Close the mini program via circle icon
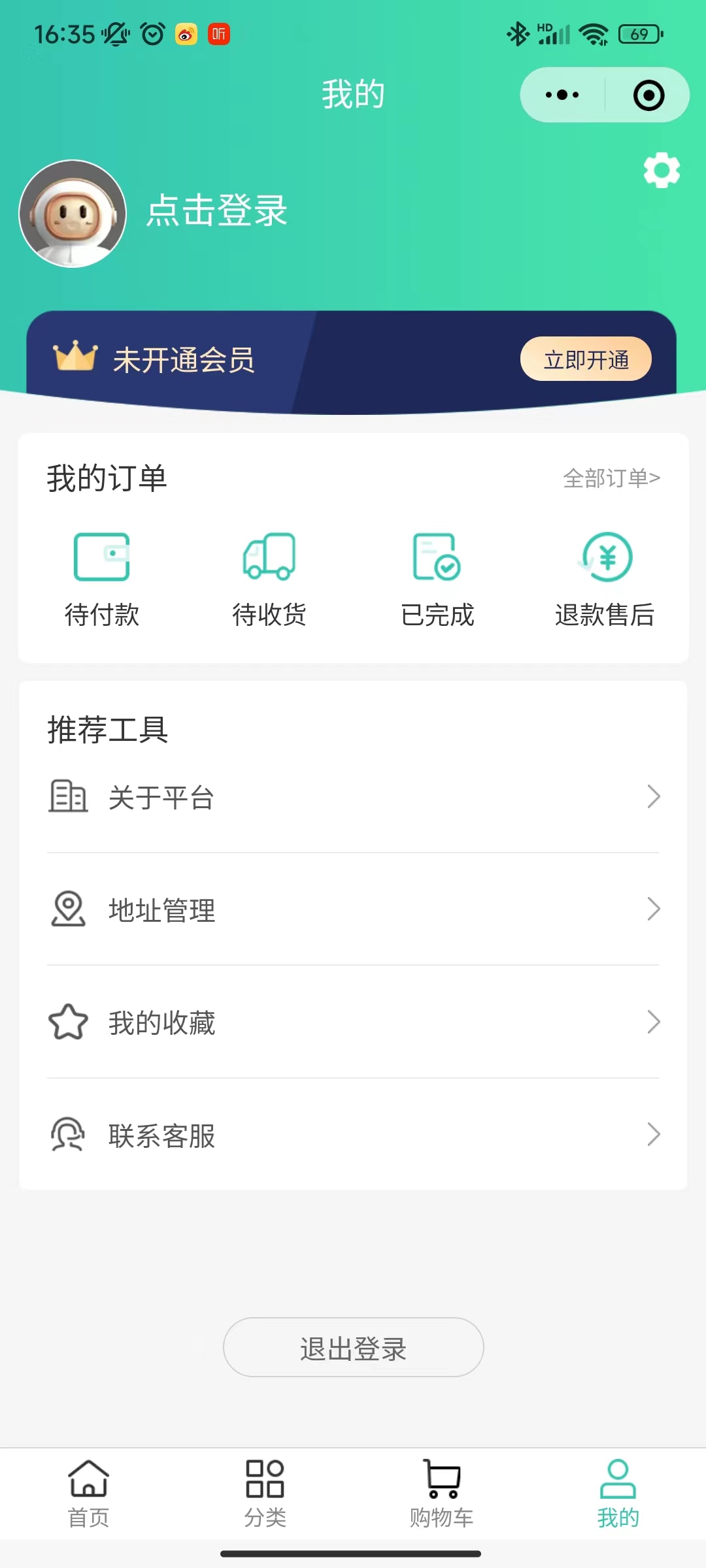 click(648, 95)
